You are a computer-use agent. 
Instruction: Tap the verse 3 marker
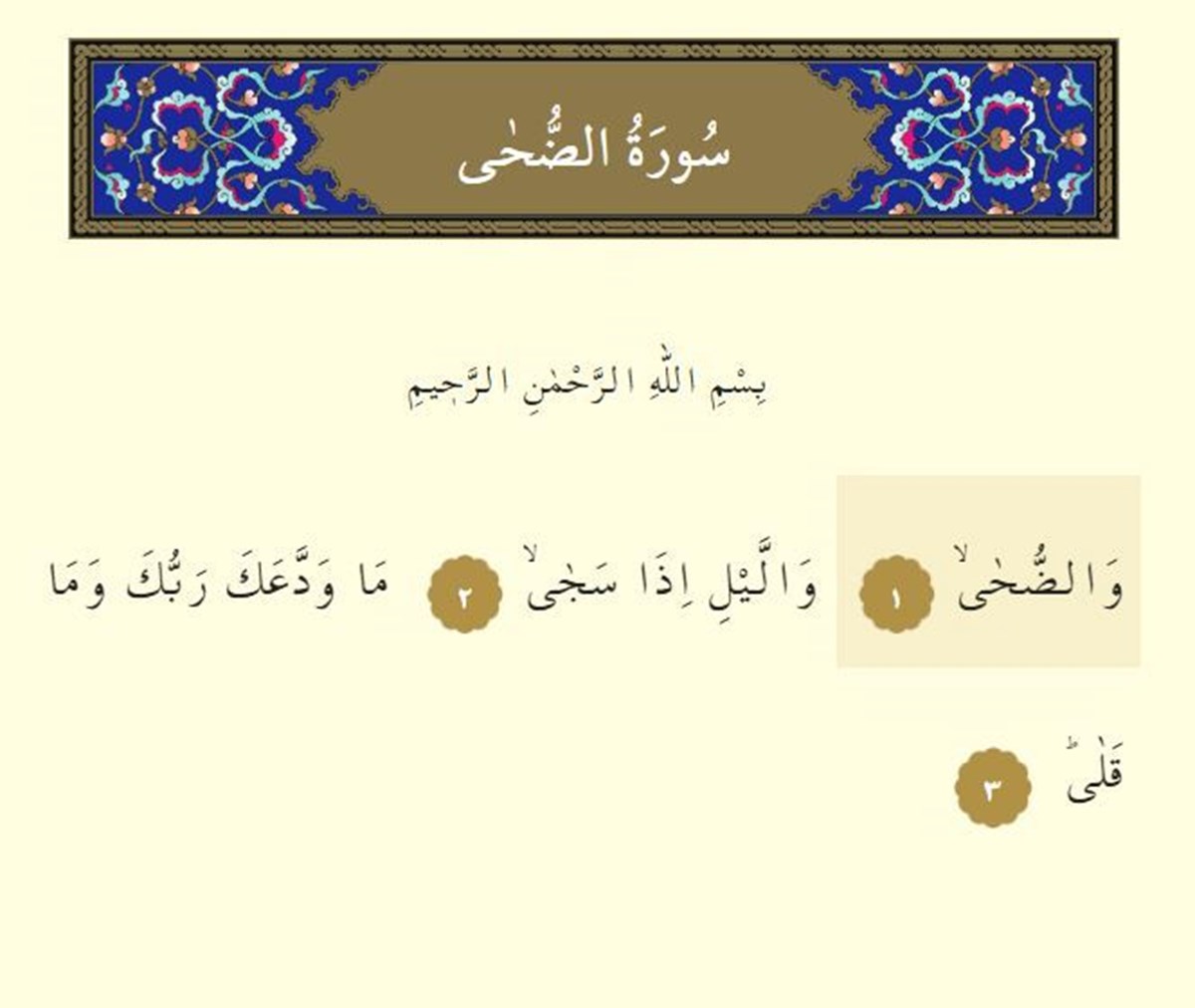(992, 788)
